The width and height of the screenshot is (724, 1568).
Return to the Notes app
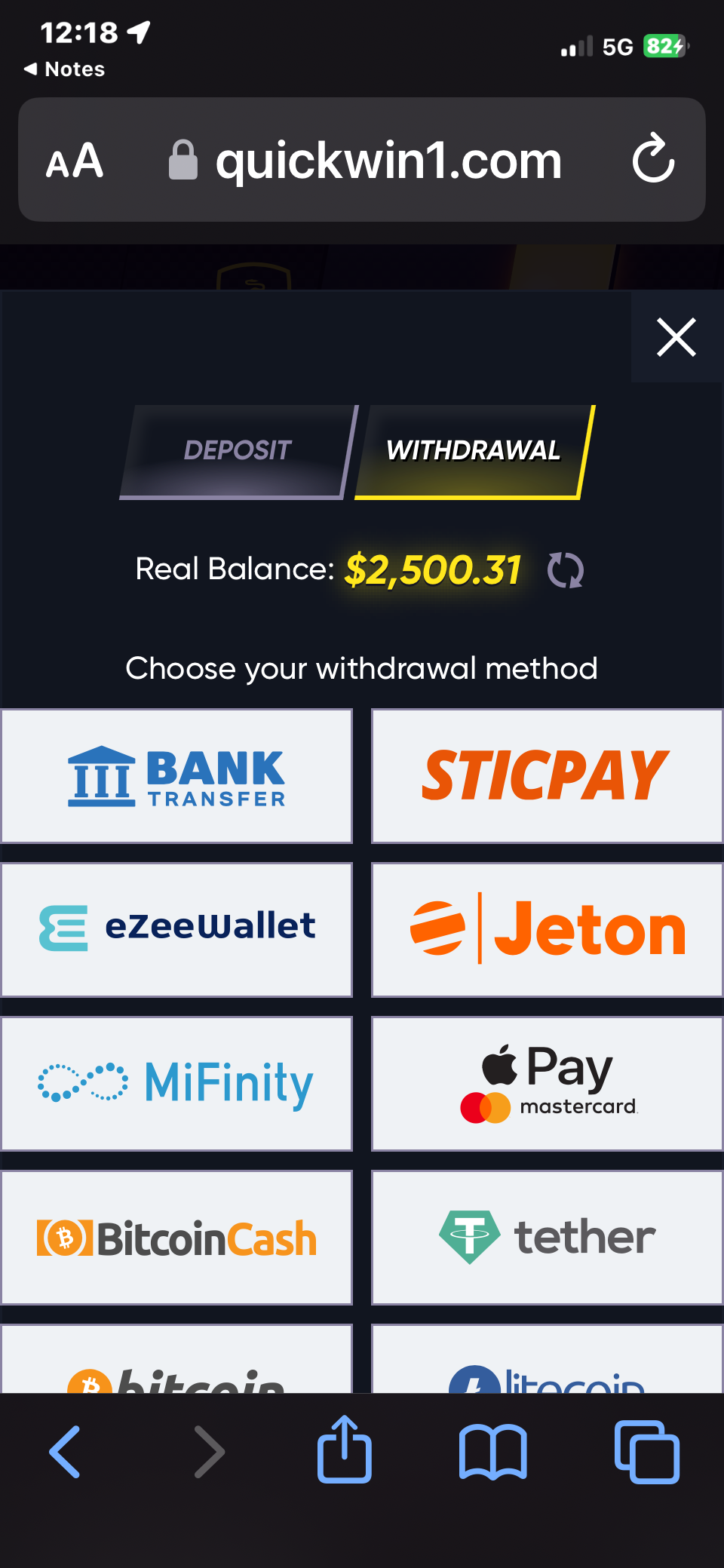pyautogui.click(x=65, y=69)
